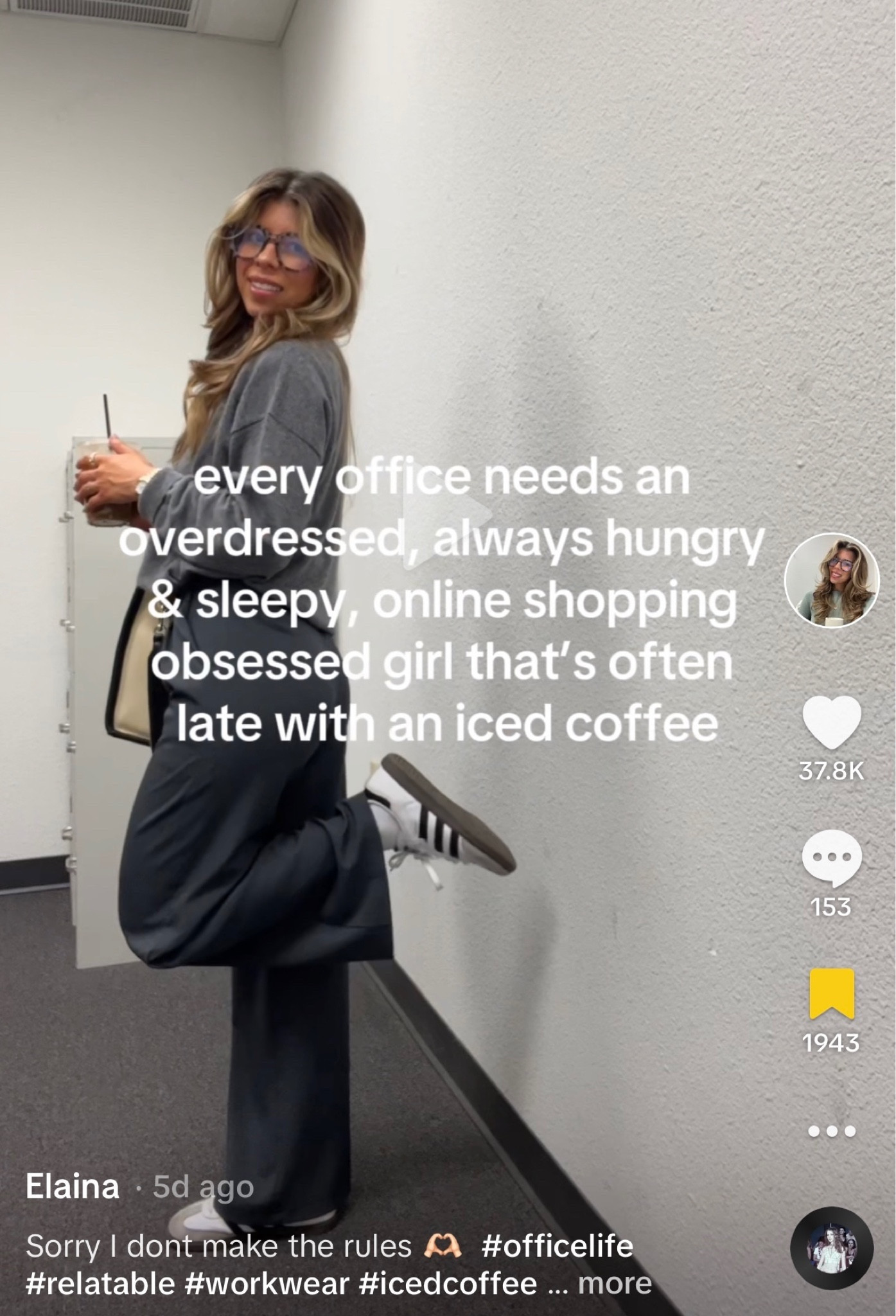The height and width of the screenshot is (1316, 896).
Task: Open the #relatable hashtag
Action: coord(101,1283)
